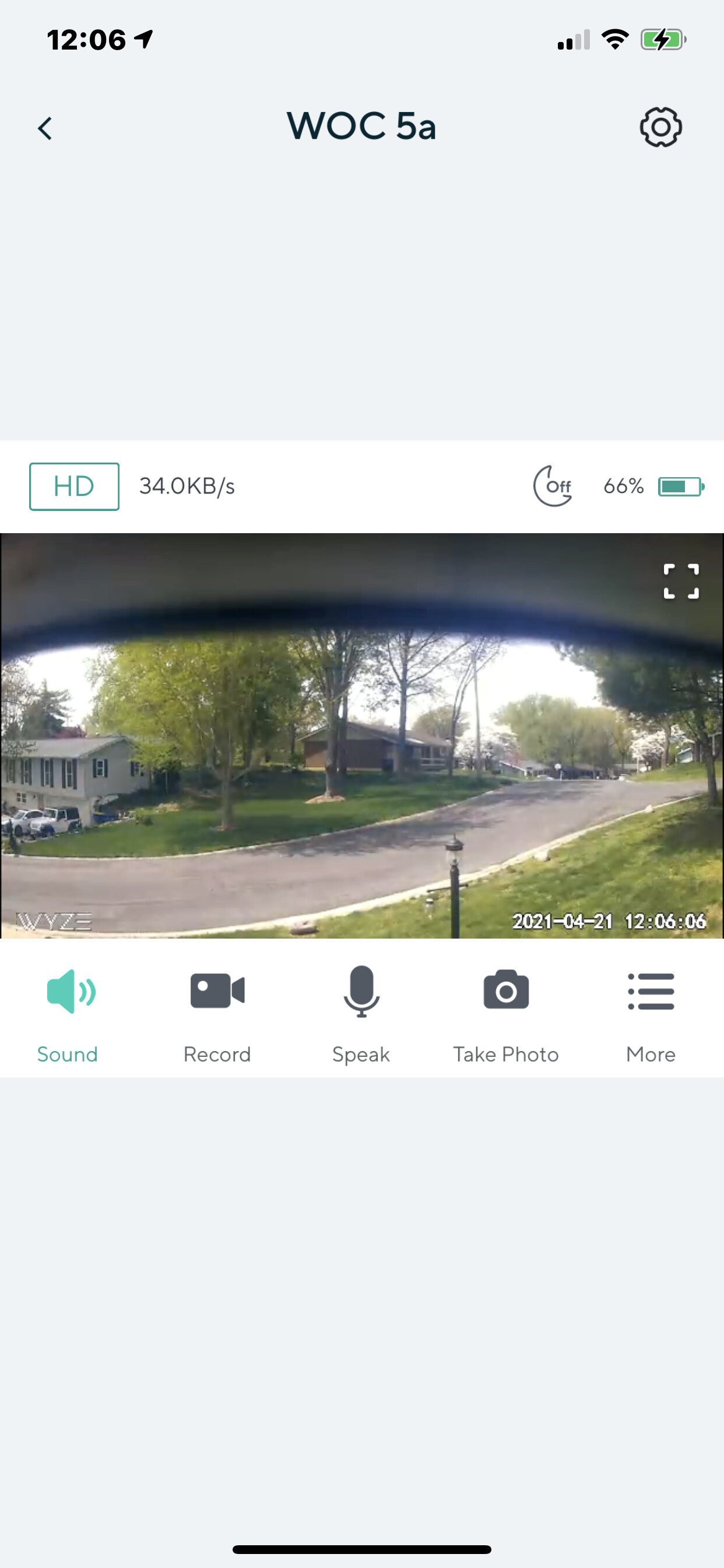Screen dimensions: 724x1568
Task: Expand live feed to full screen
Action: pos(681,582)
